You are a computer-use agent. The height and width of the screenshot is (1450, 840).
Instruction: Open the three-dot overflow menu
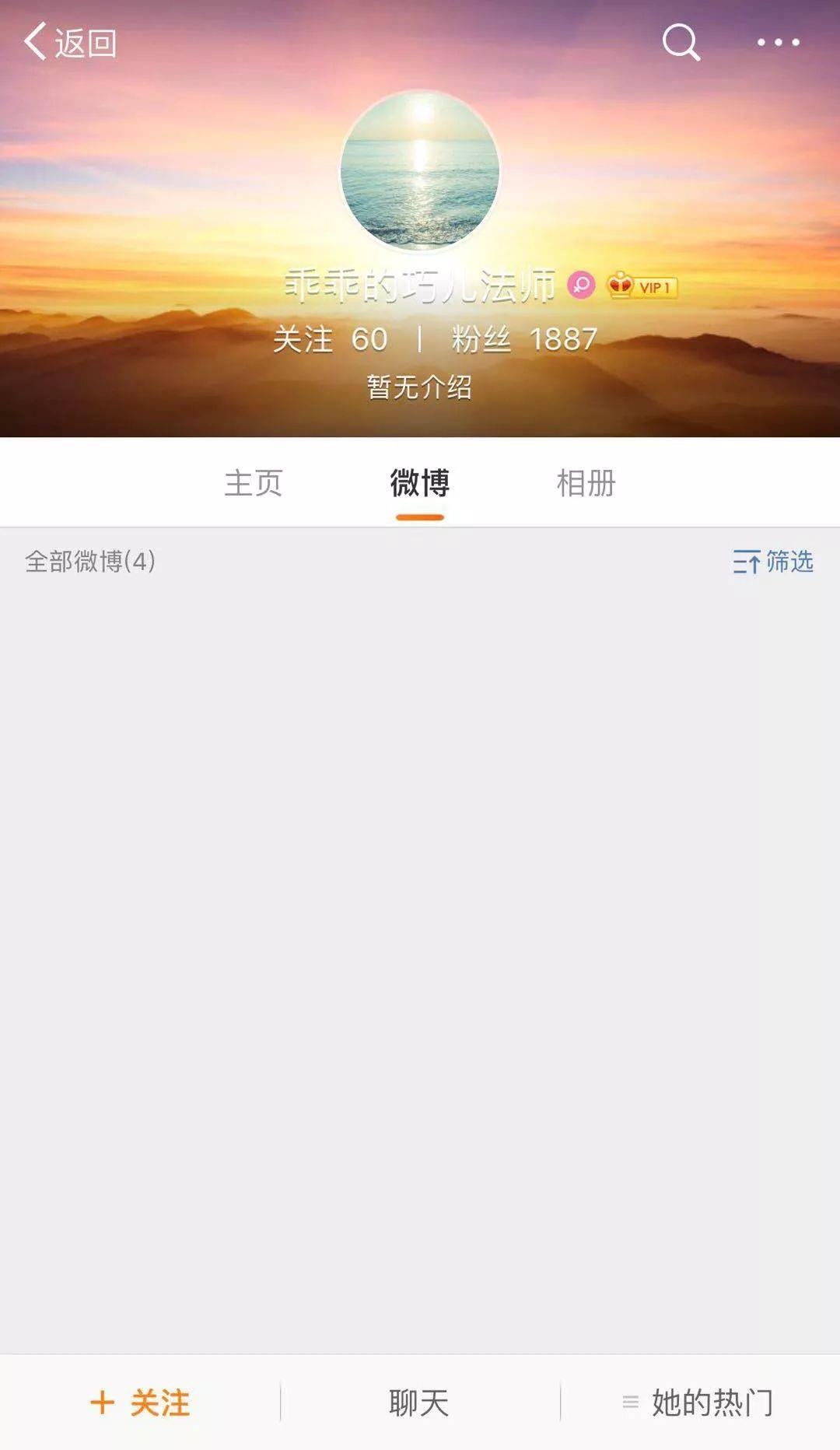click(779, 42)
